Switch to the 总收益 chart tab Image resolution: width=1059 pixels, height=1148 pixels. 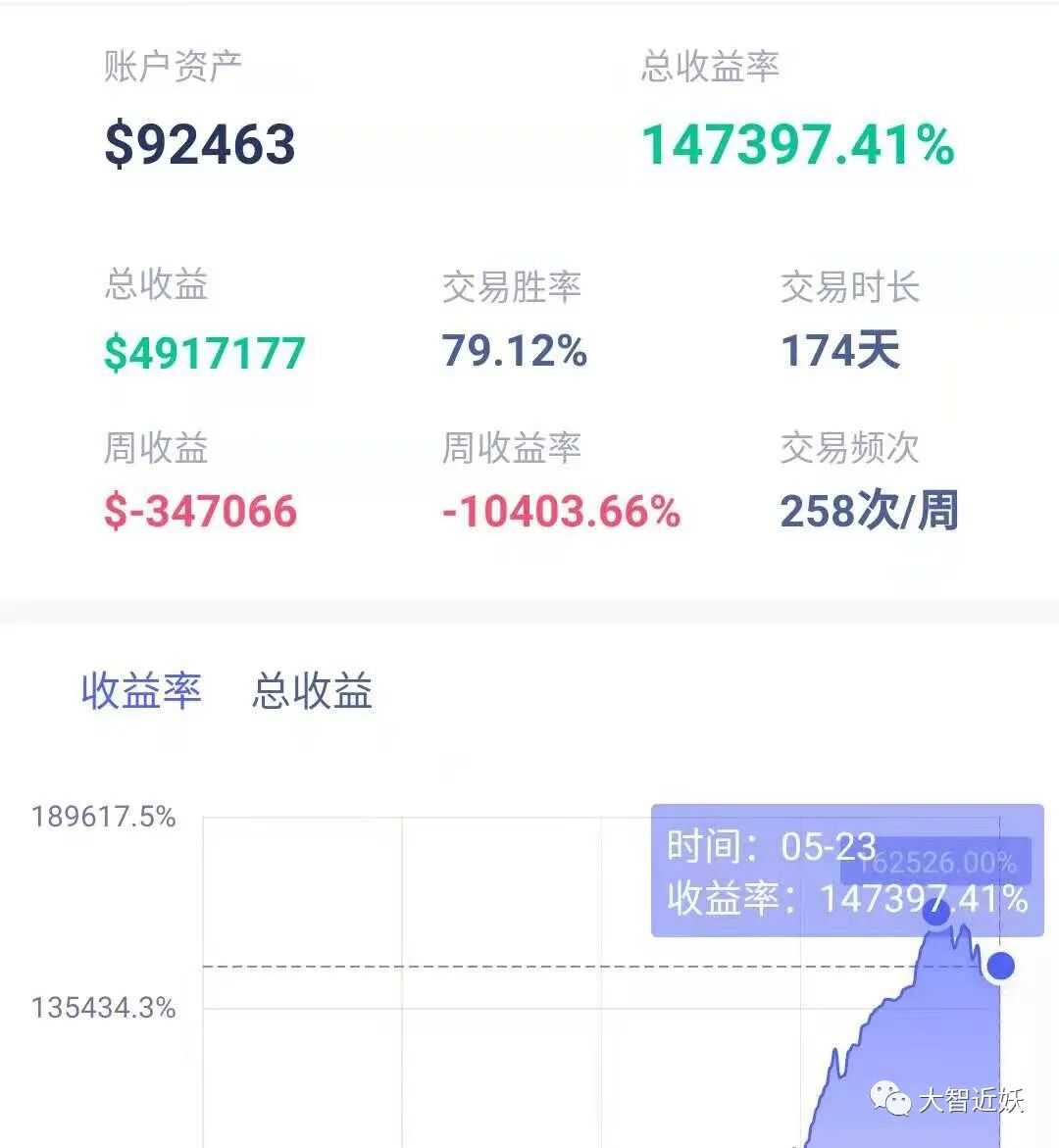pyautogui.click(x=313, y=690)
